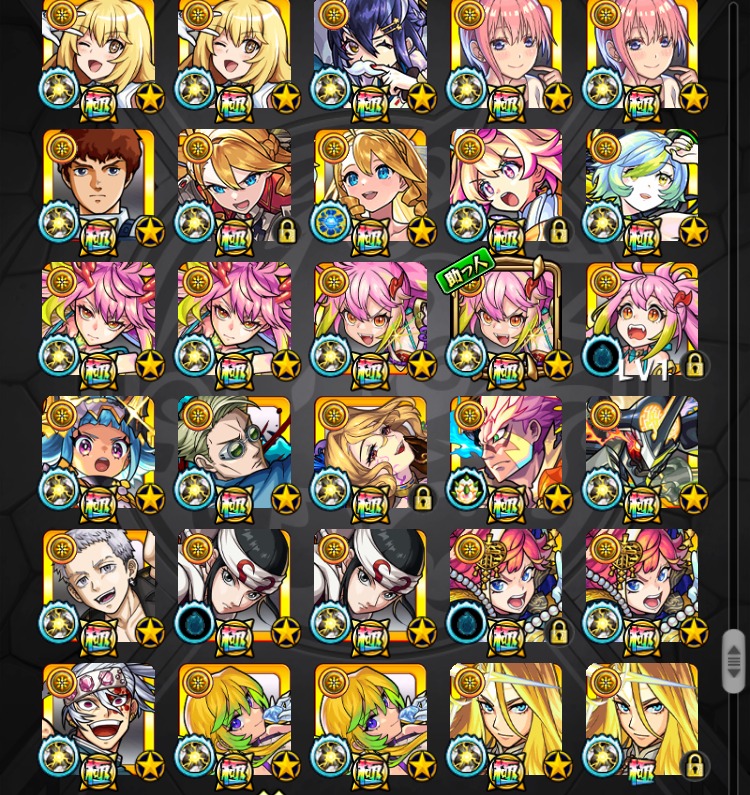The width and height of the screenshot is (750, 795).
Task: Select the pink twin-tail monster marked Lv1
Action: 642,320
